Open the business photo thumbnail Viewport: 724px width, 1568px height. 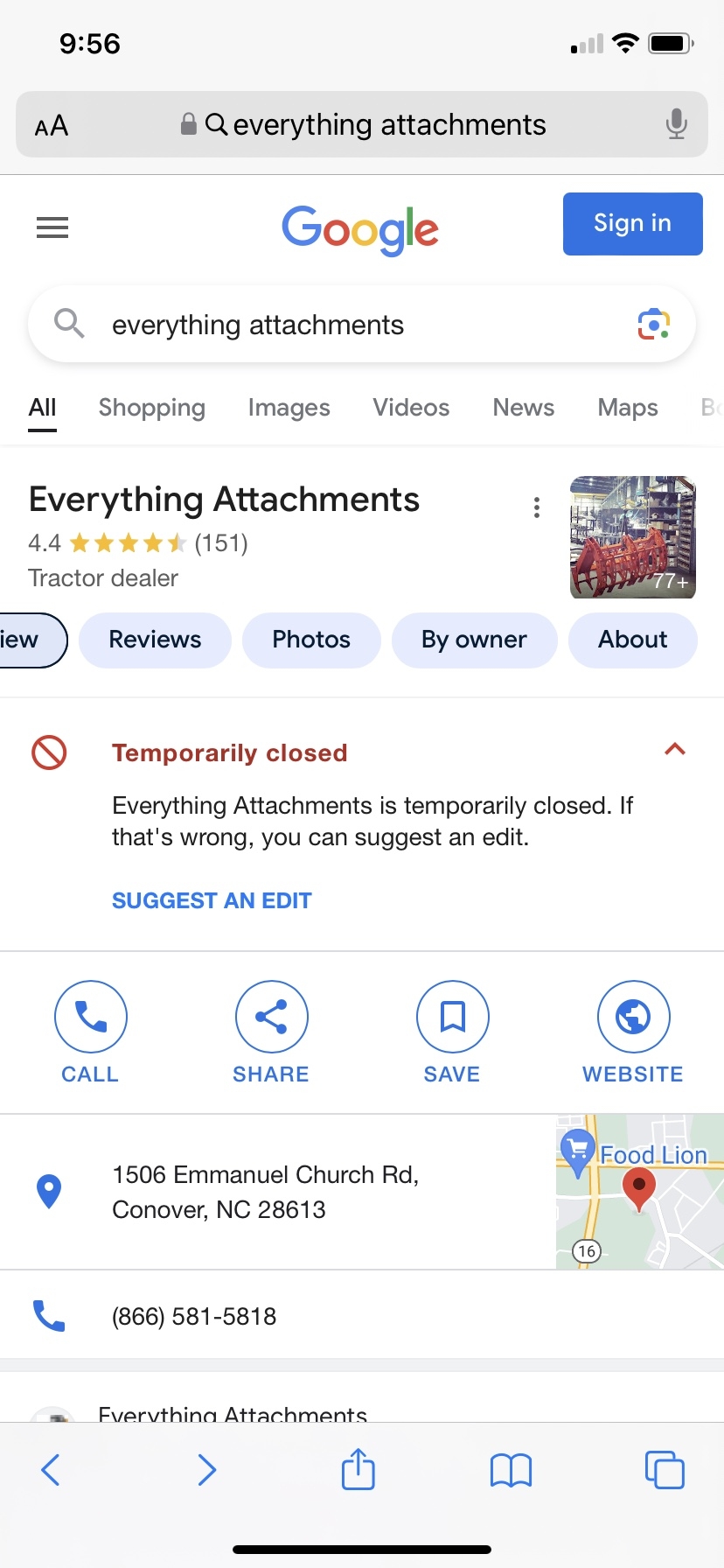pos(632,537)
